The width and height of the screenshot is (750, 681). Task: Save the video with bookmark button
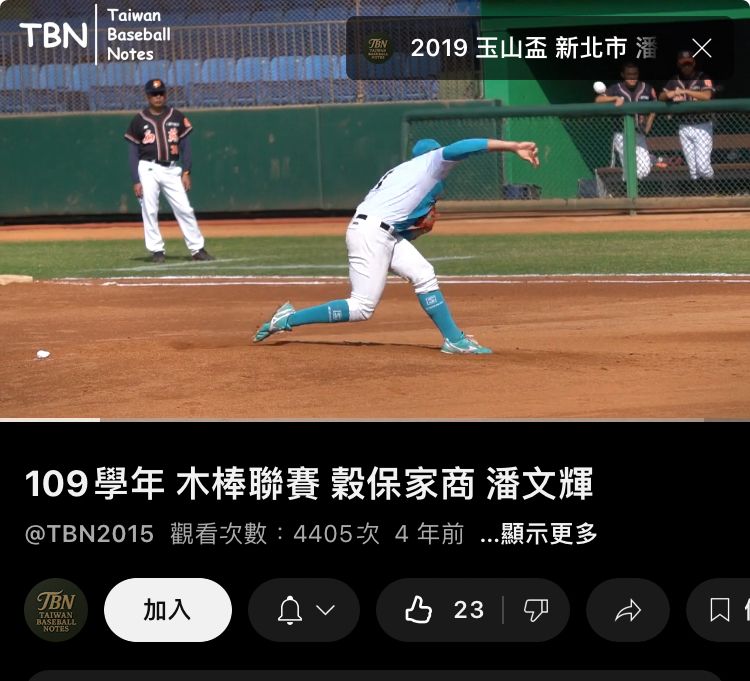[722, 610]
